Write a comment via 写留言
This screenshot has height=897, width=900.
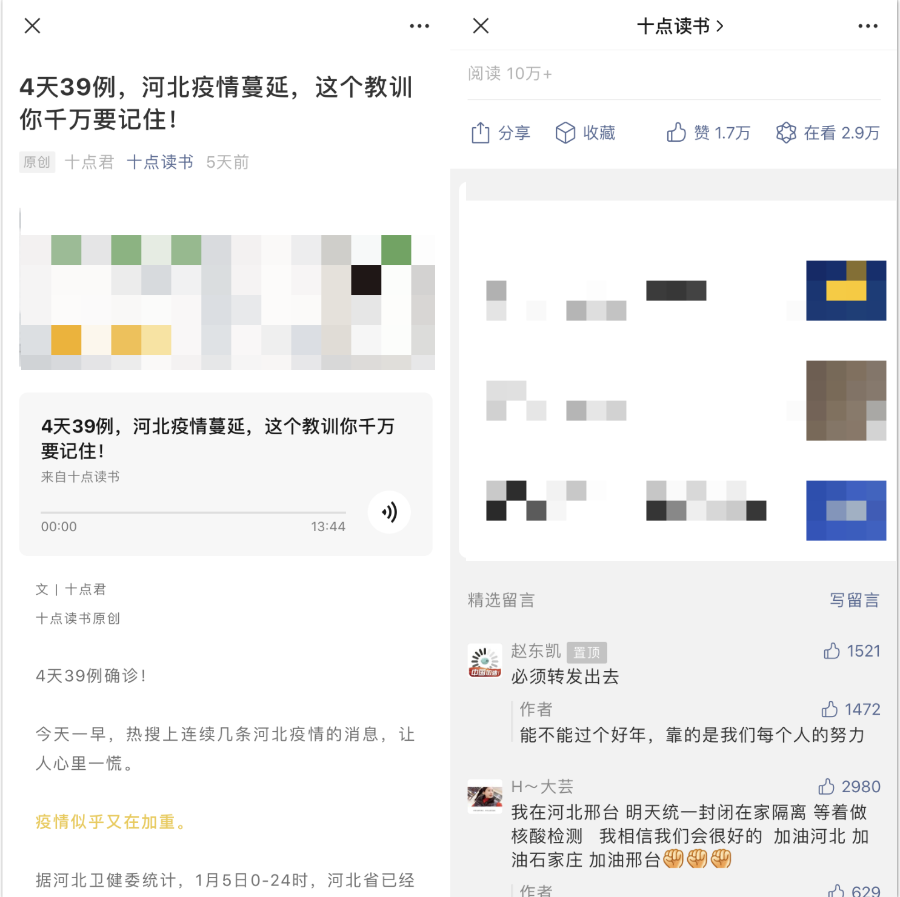pos(854,600)
